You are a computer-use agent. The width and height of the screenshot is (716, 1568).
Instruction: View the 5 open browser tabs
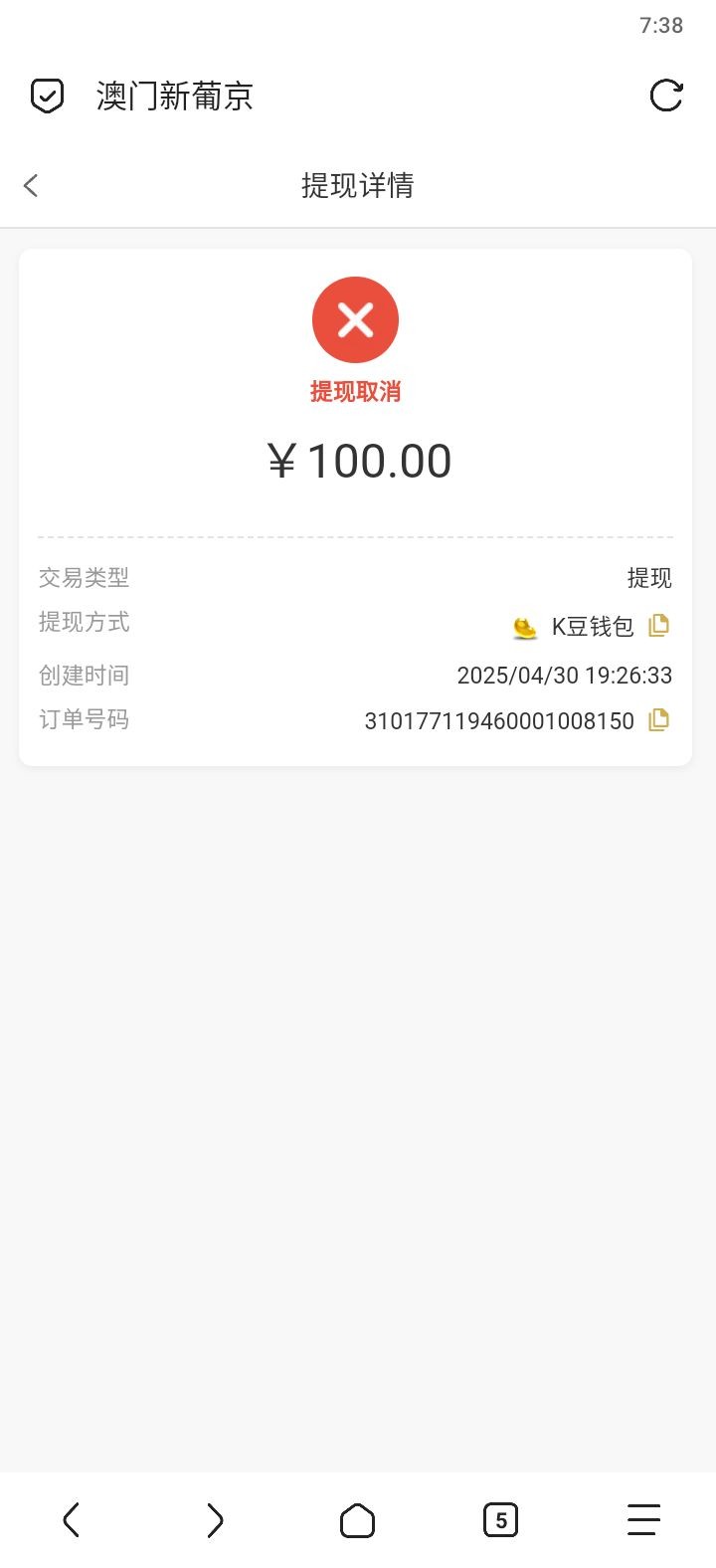pyautogui.click(x=500, y=1519)
